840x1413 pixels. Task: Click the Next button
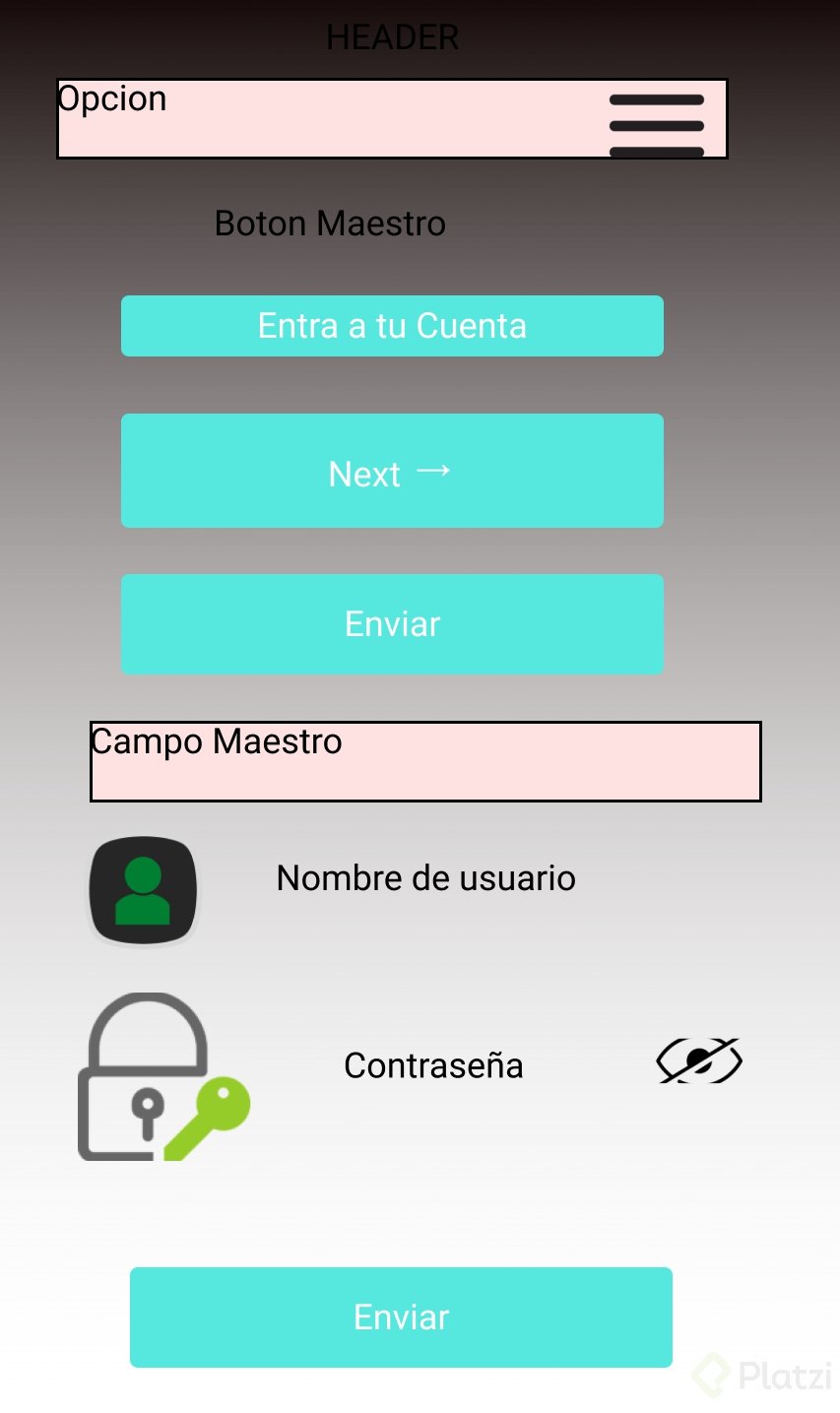coord(392,471)
